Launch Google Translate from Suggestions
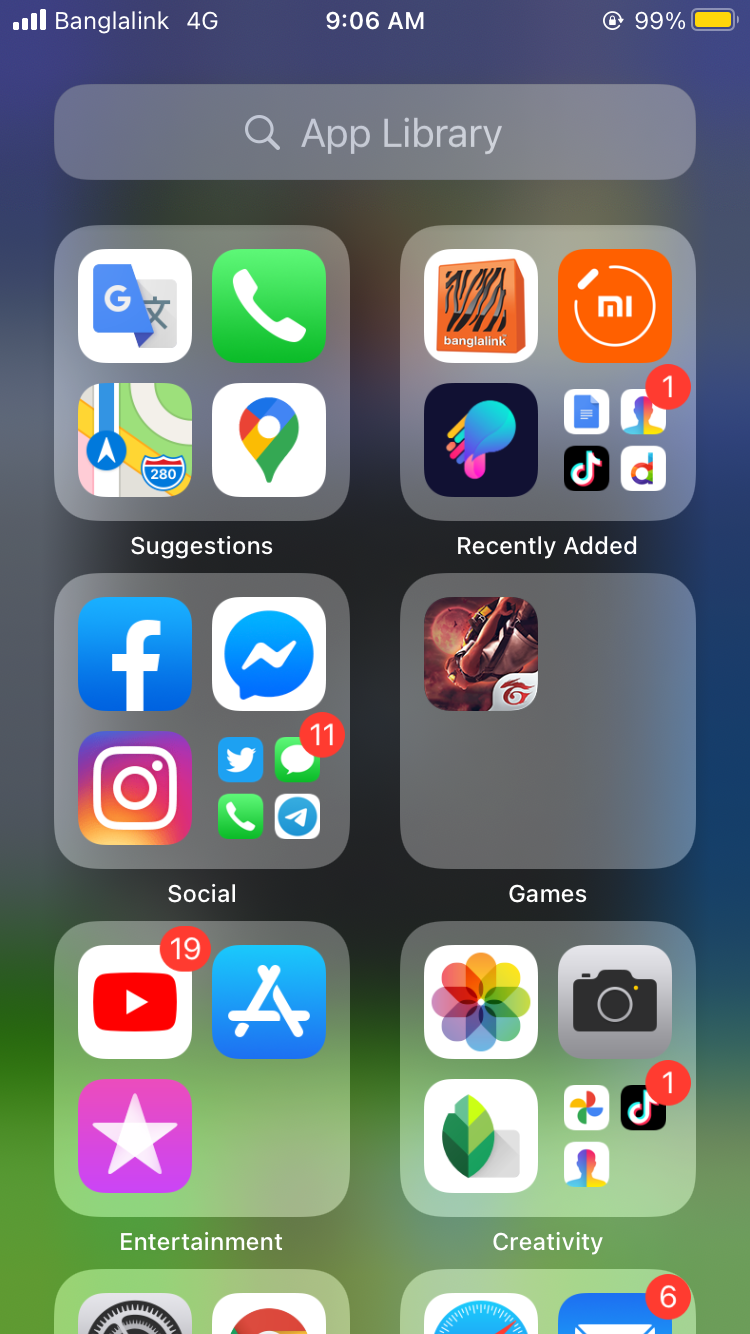The width and height of the screenshot is (750, 1334). tap(135, 306)
